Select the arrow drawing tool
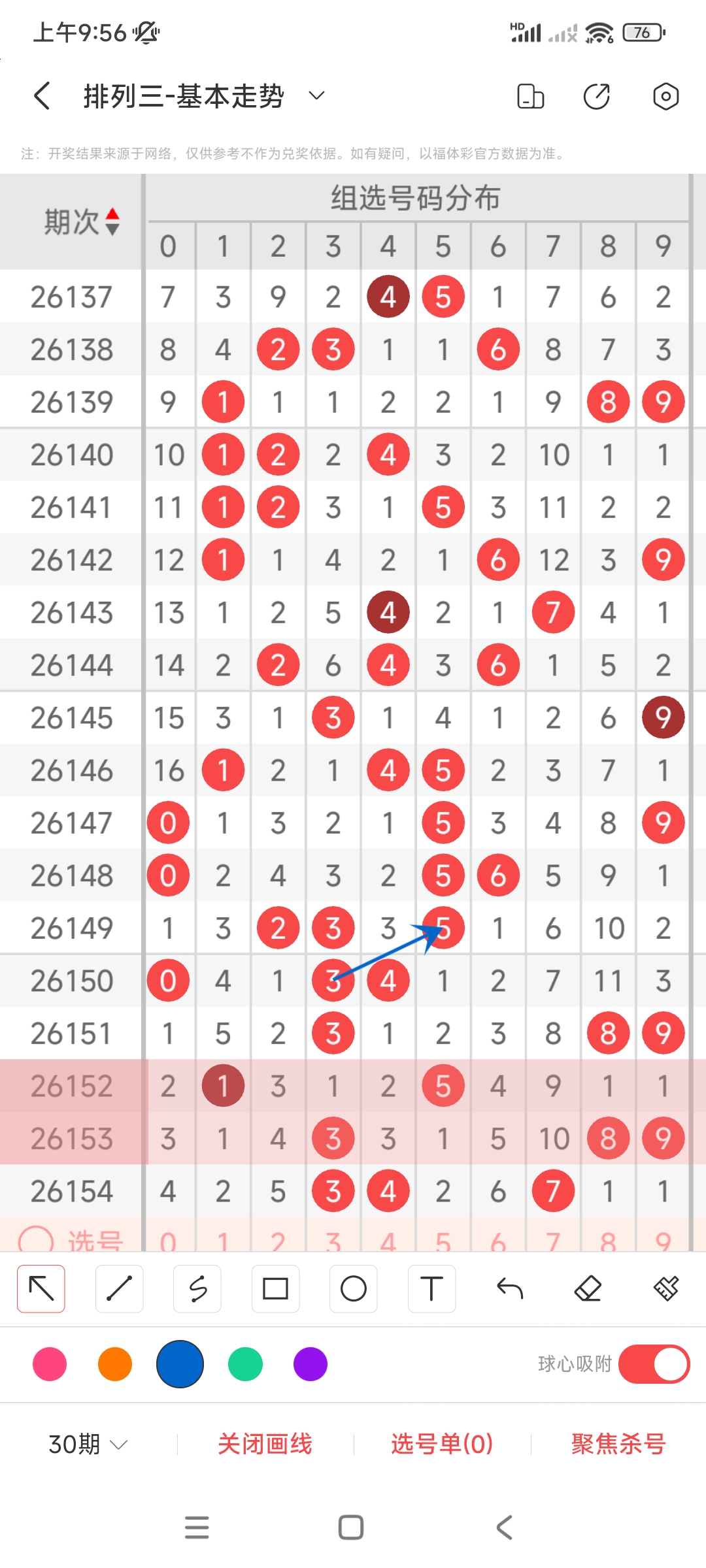This screenshot has width=706, height=1568. click(x=41, y=1289)
